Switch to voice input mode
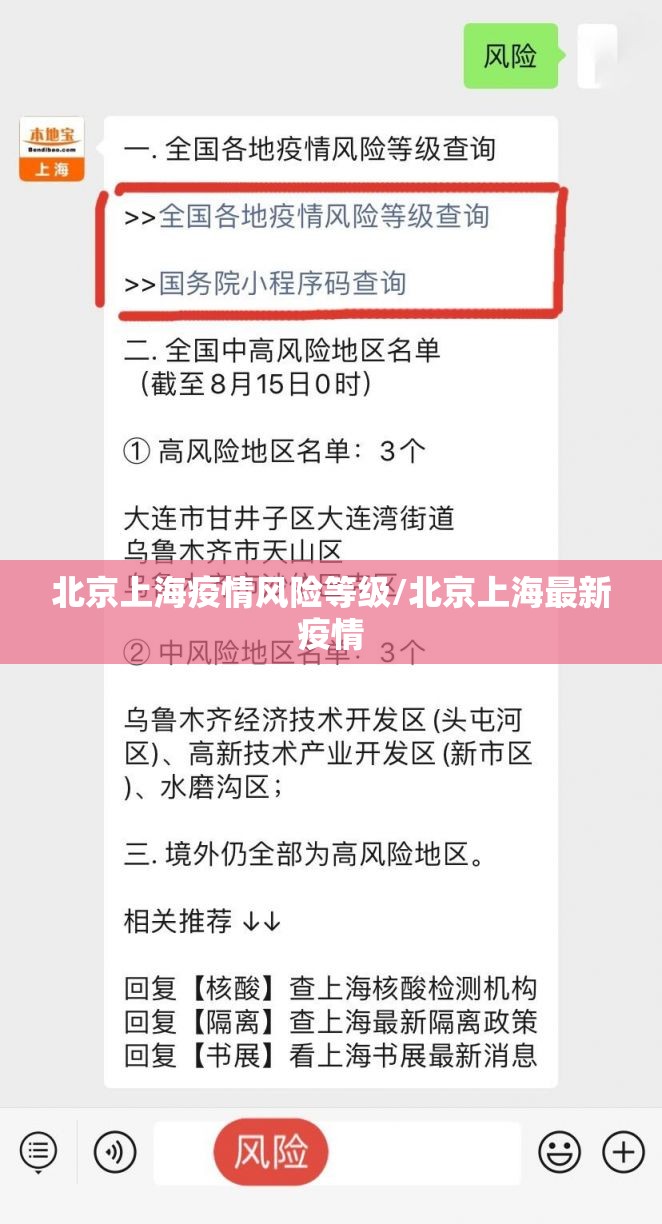Viewport: 662px width, 1224px height. 114,1152
